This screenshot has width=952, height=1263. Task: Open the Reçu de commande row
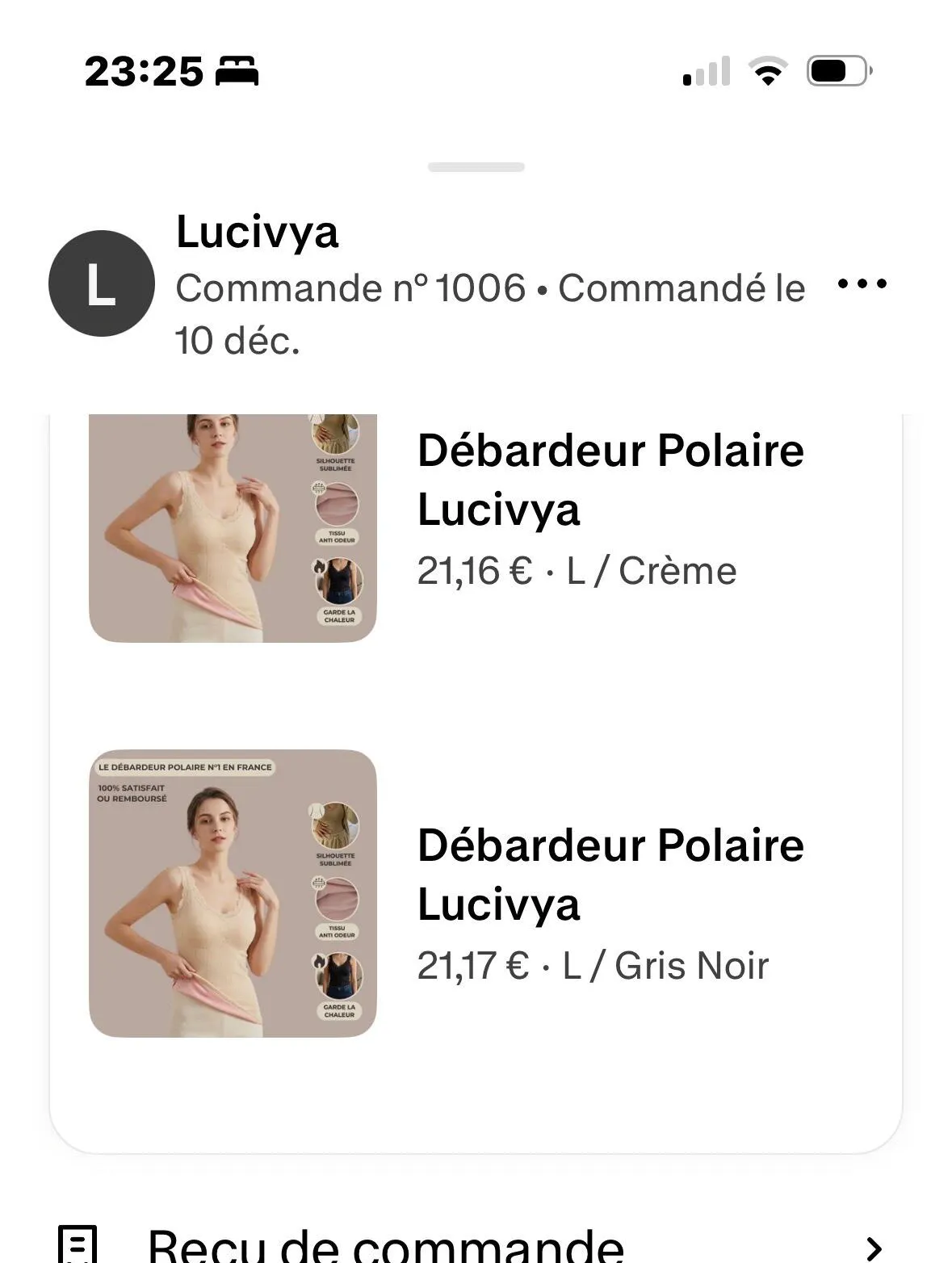[x=475, y=1245]
